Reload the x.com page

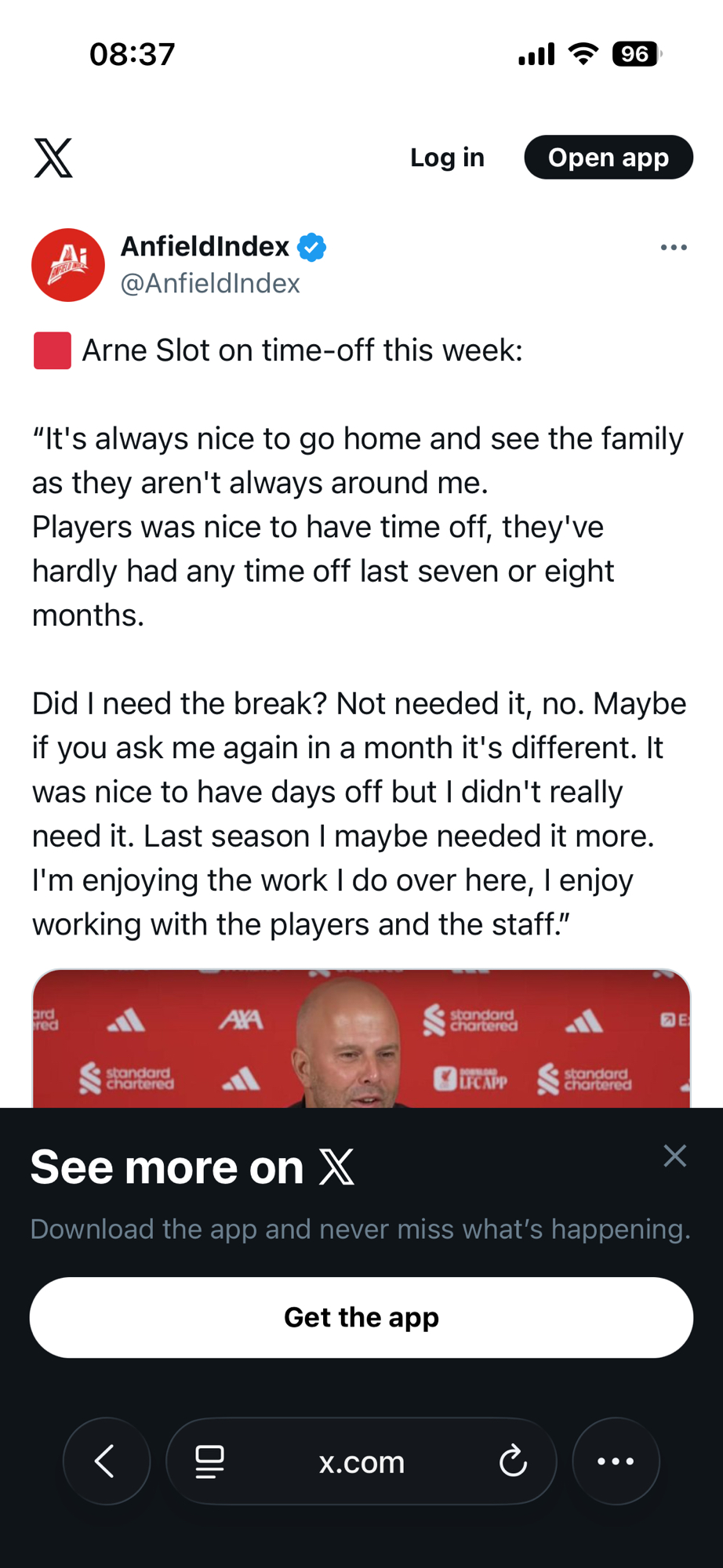[x=513, y=1461]
